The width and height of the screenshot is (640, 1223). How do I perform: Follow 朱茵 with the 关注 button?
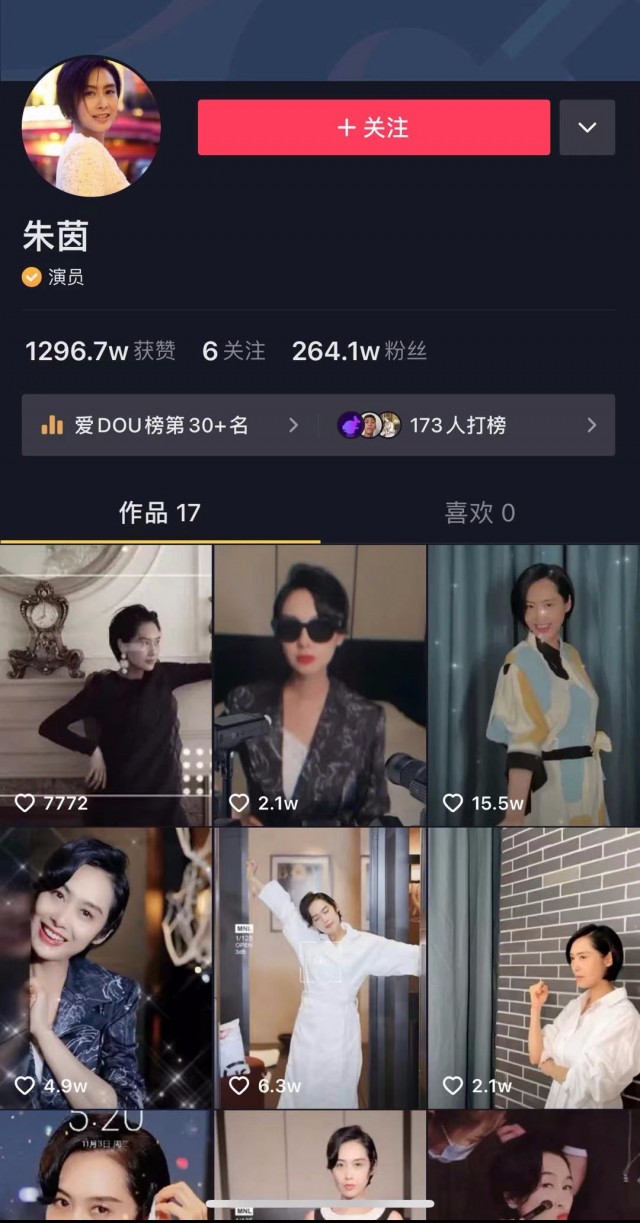coord(374,127)
